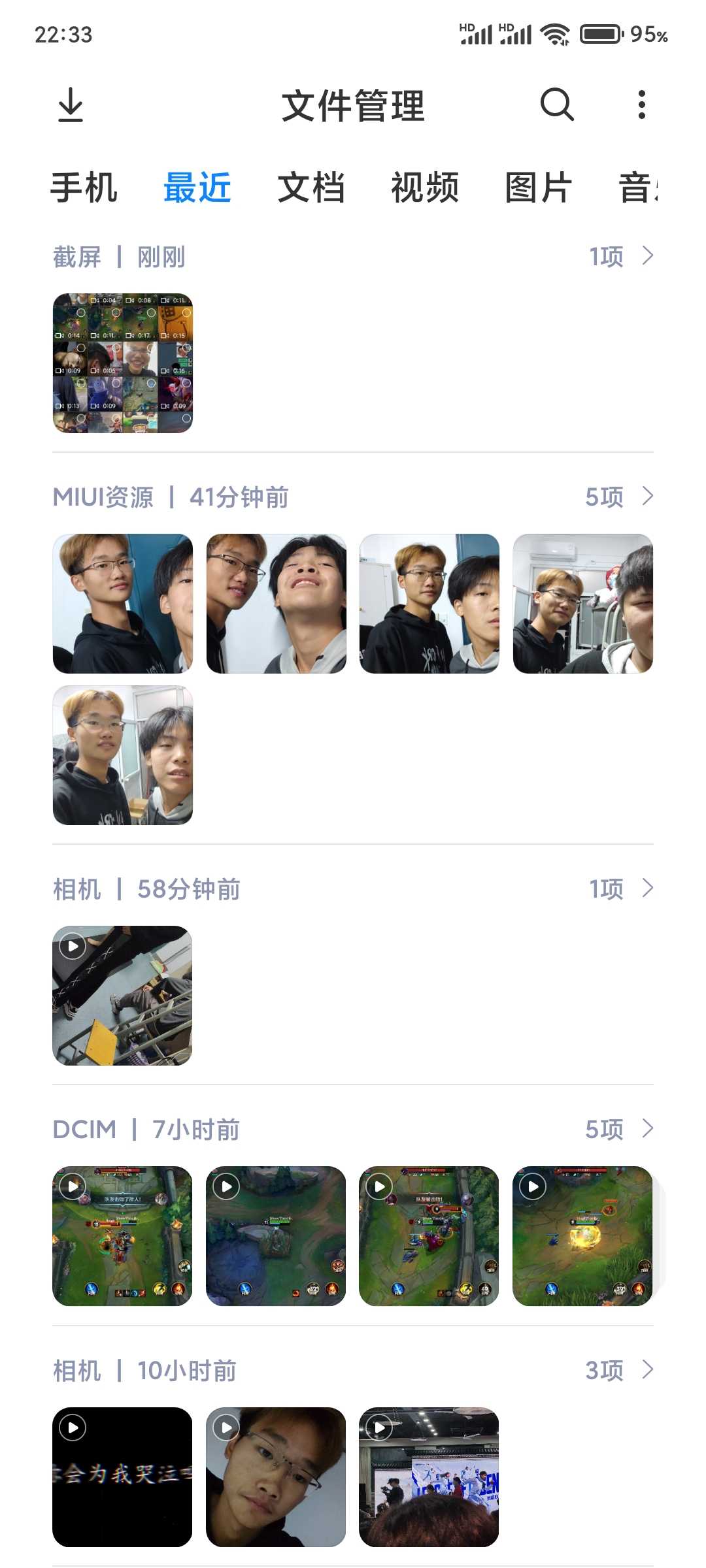Screen dimensions: 706x1568
Task: Expand the MIUI资源 group showing 5项
Action: coord(619,497)
